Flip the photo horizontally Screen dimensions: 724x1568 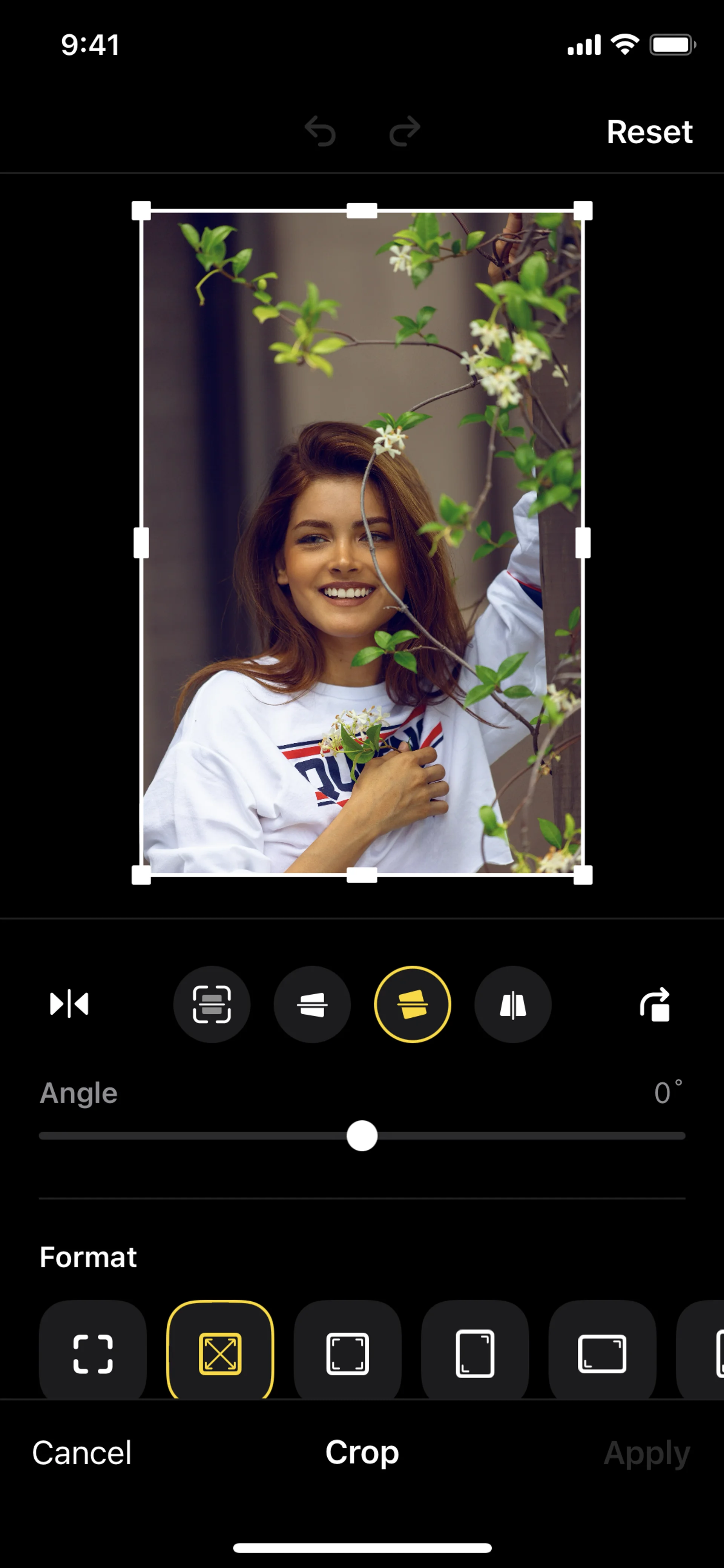coord(69,1004)
